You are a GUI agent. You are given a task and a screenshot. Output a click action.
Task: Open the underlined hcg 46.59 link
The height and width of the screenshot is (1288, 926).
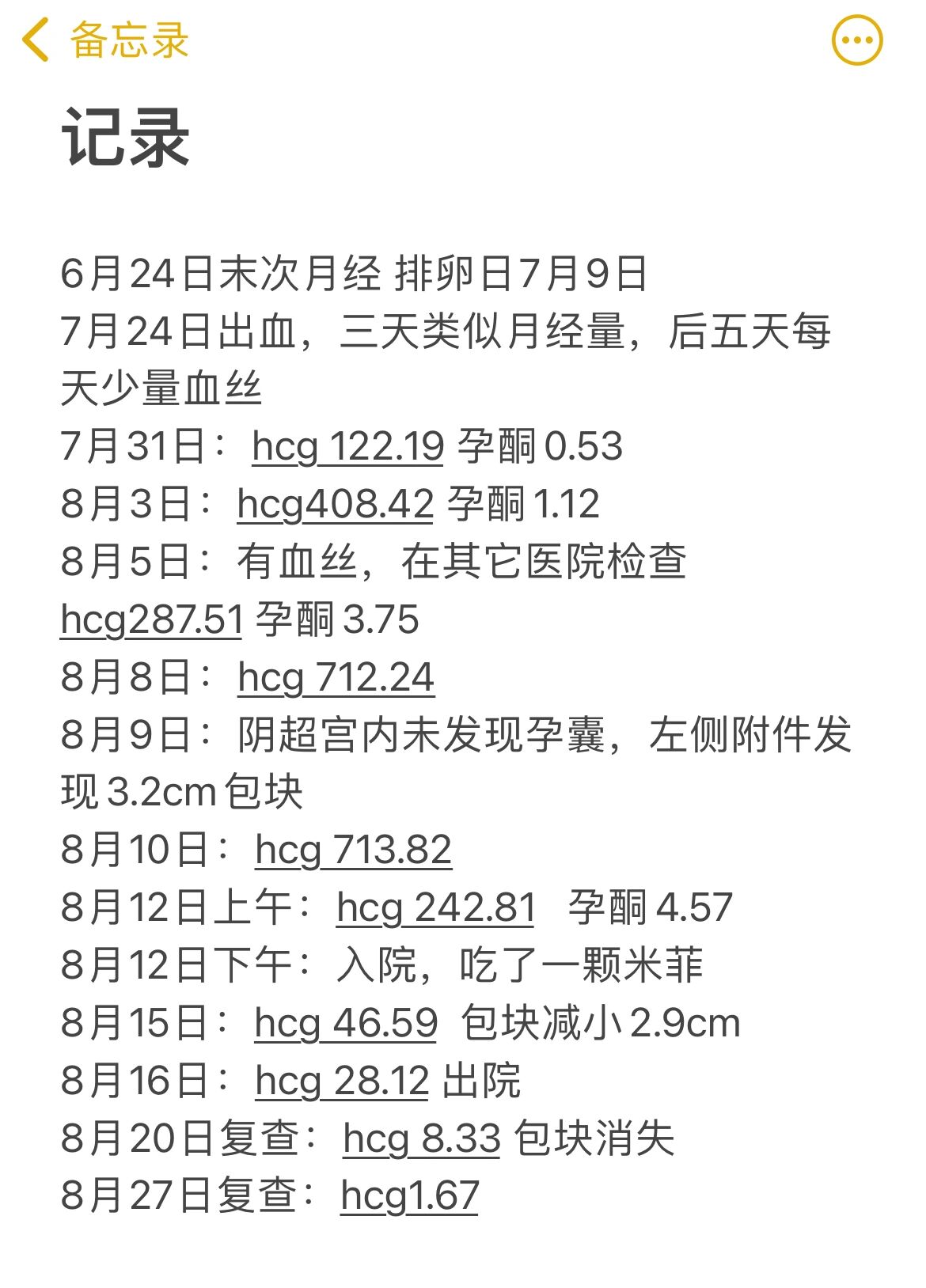[346, 1023]
